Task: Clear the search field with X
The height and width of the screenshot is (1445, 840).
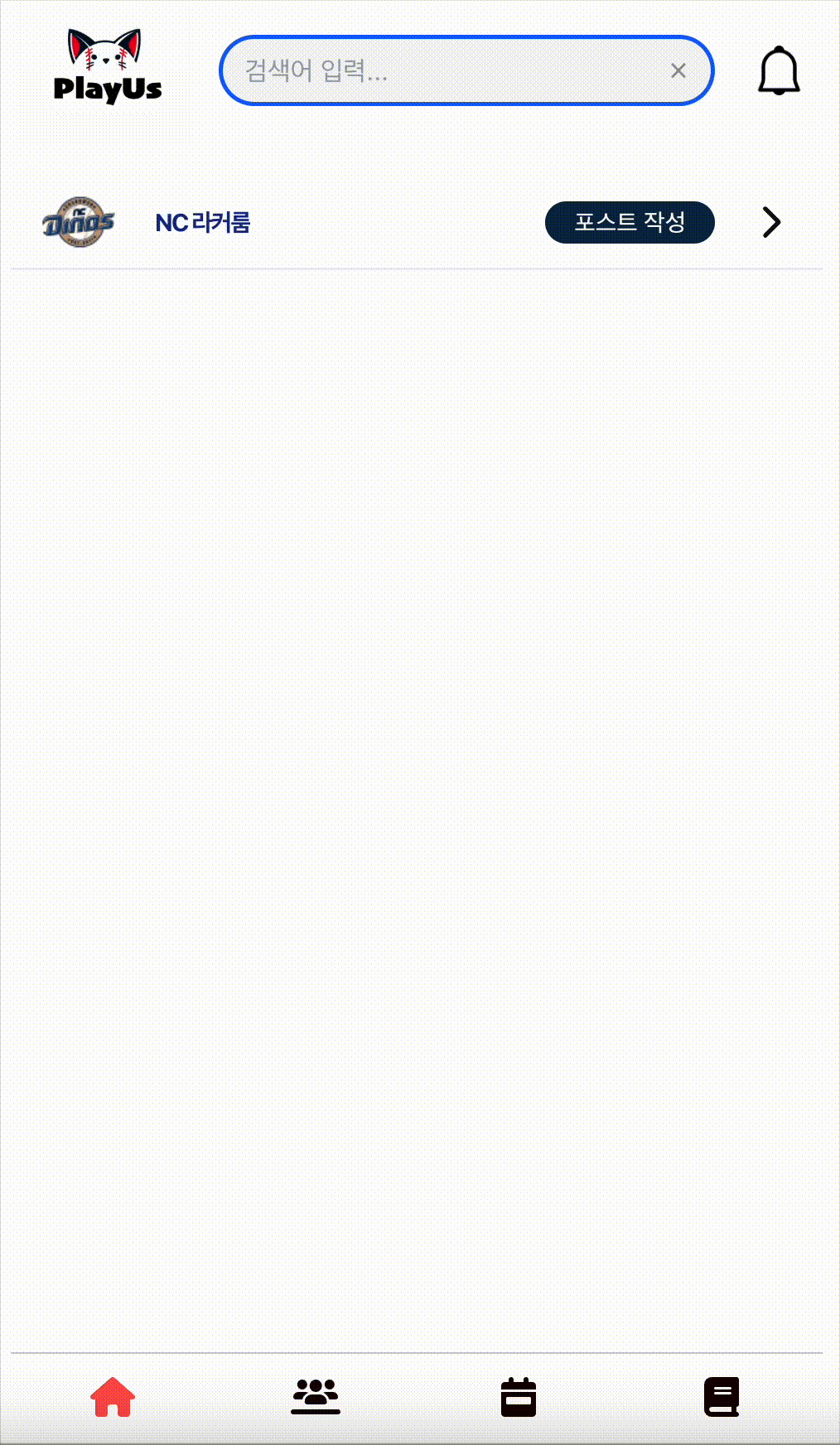Action: coord(678,71)
